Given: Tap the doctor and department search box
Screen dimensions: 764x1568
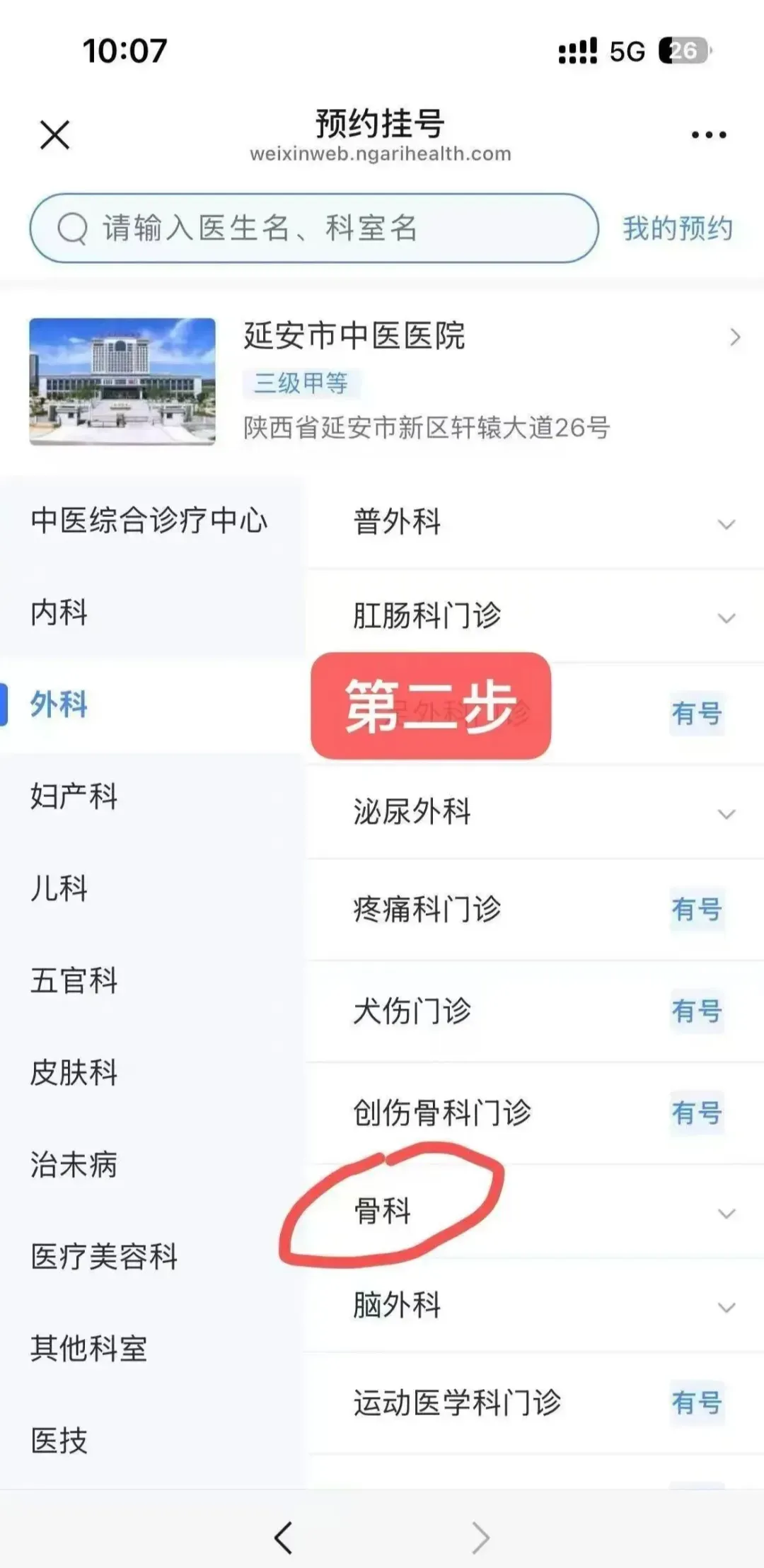Looking at the screenshot, I should tap(314, 228).
